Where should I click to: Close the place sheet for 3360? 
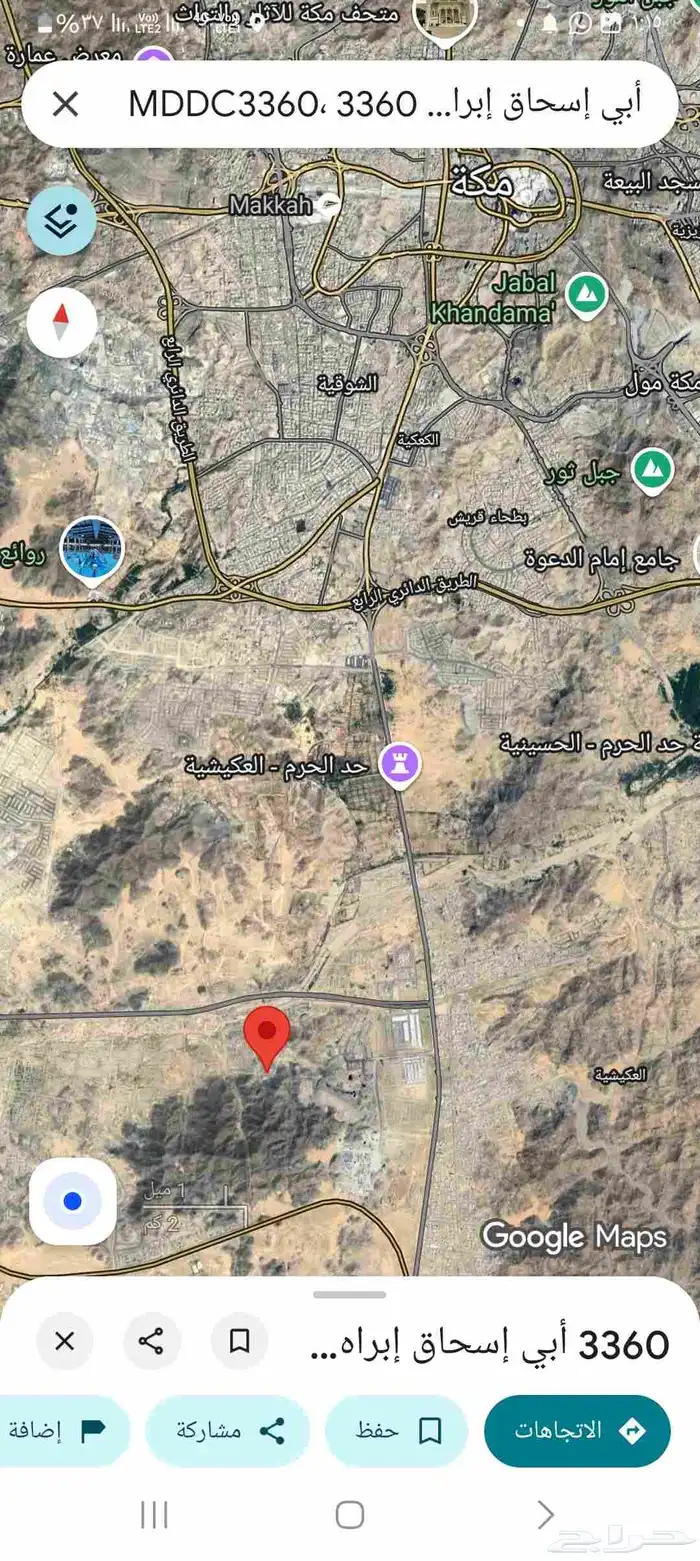coord(65,1341)
